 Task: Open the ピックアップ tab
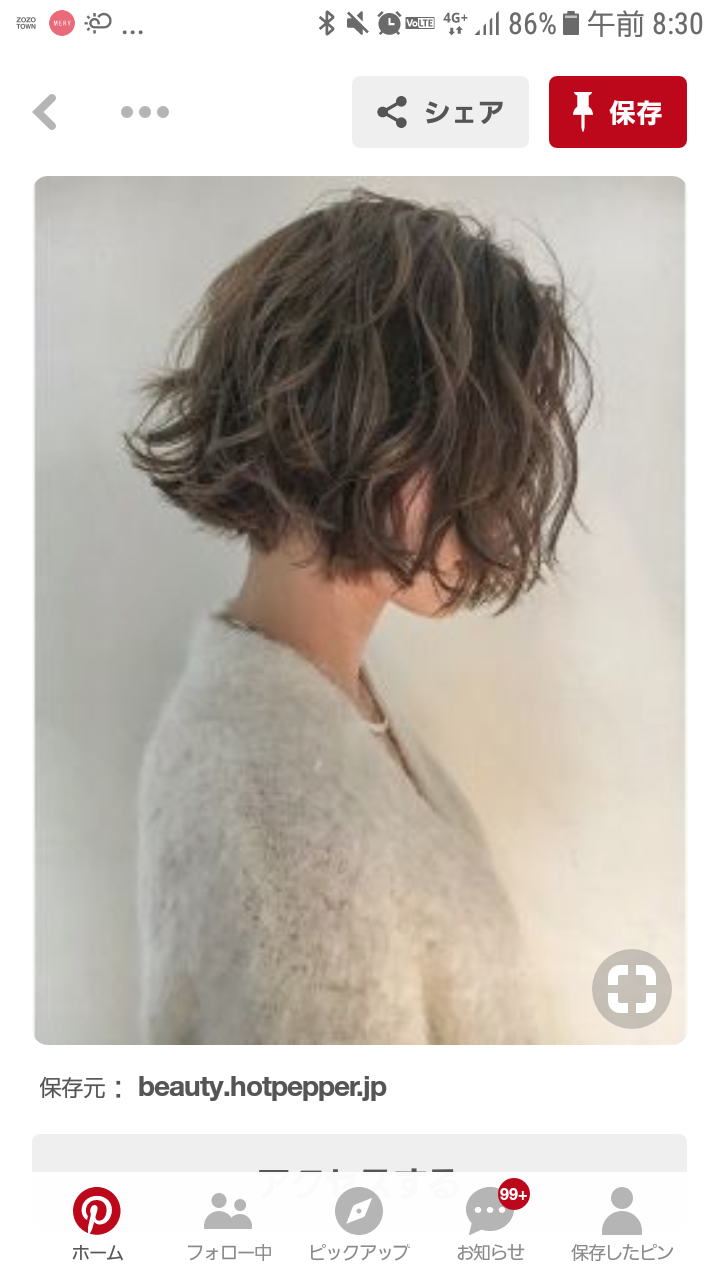point(359,1225)
